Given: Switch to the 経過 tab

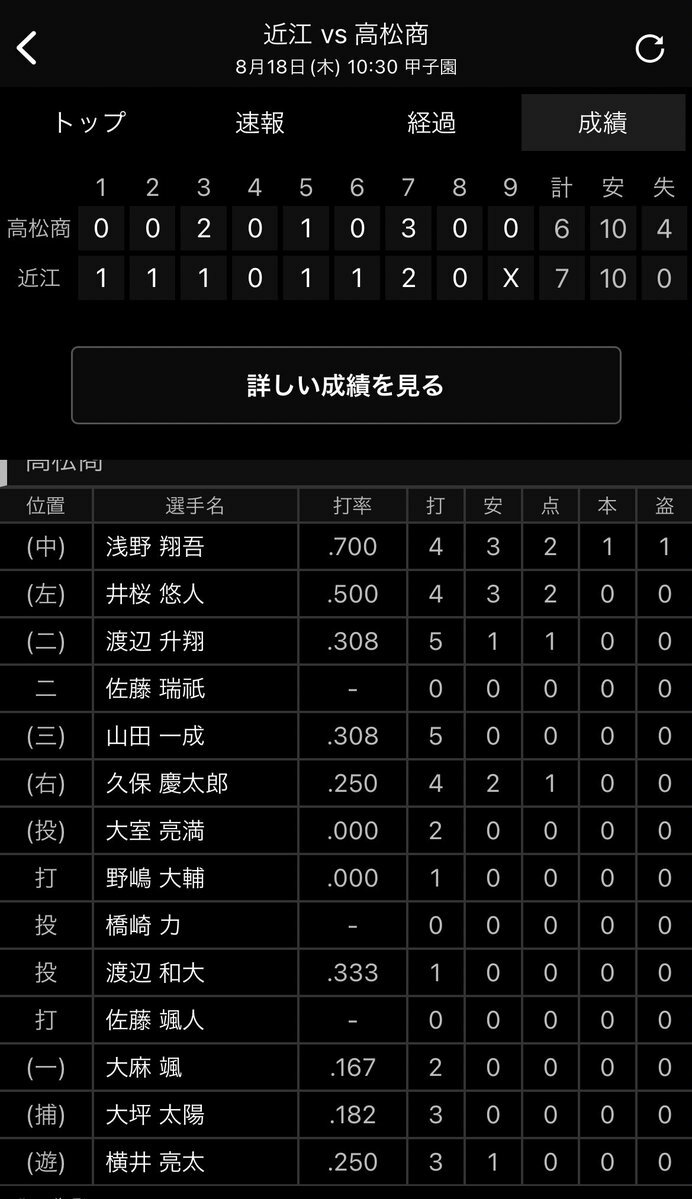Looking at the screenshot, I should (x=431, y=122).
